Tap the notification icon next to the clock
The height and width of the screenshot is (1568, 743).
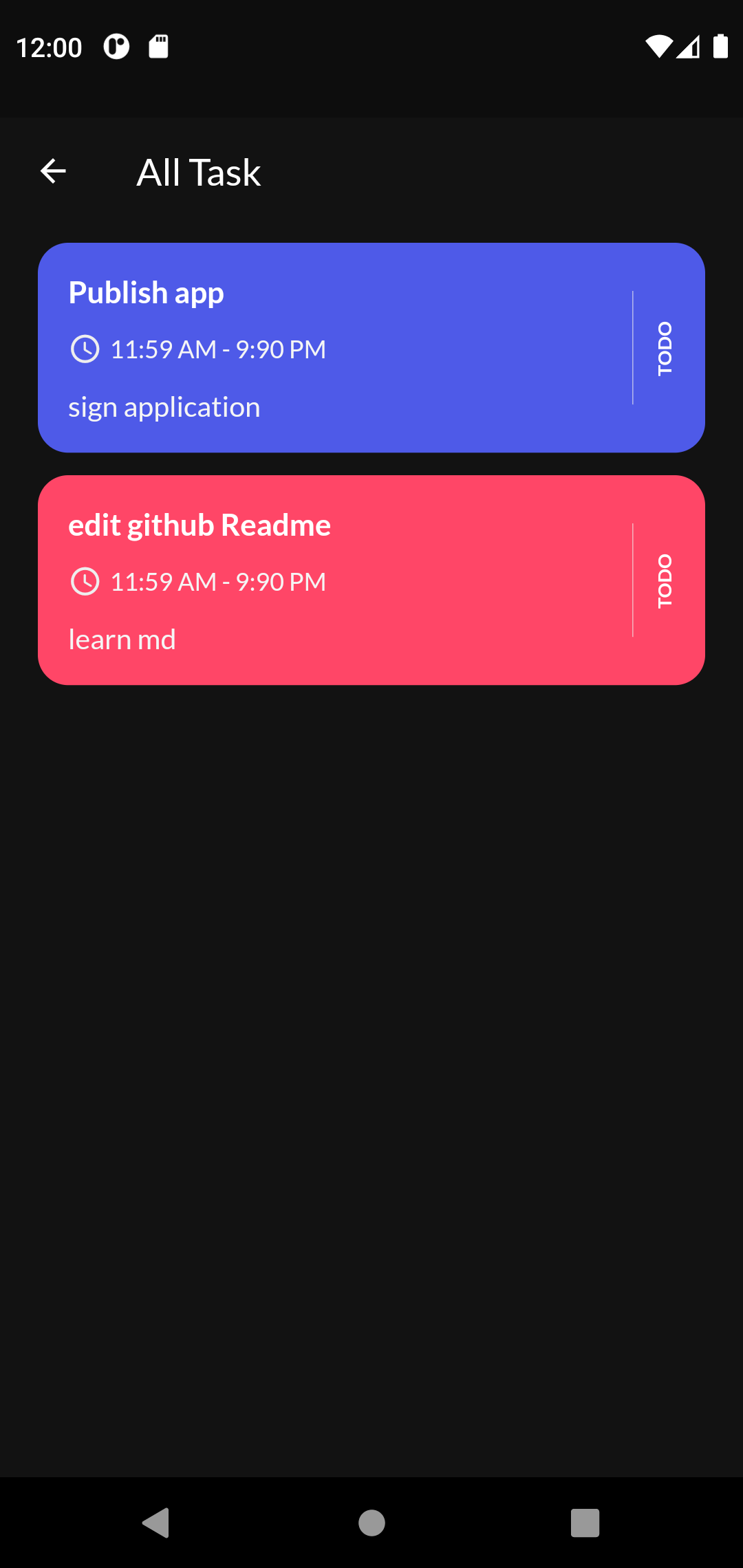click(116, 45)
